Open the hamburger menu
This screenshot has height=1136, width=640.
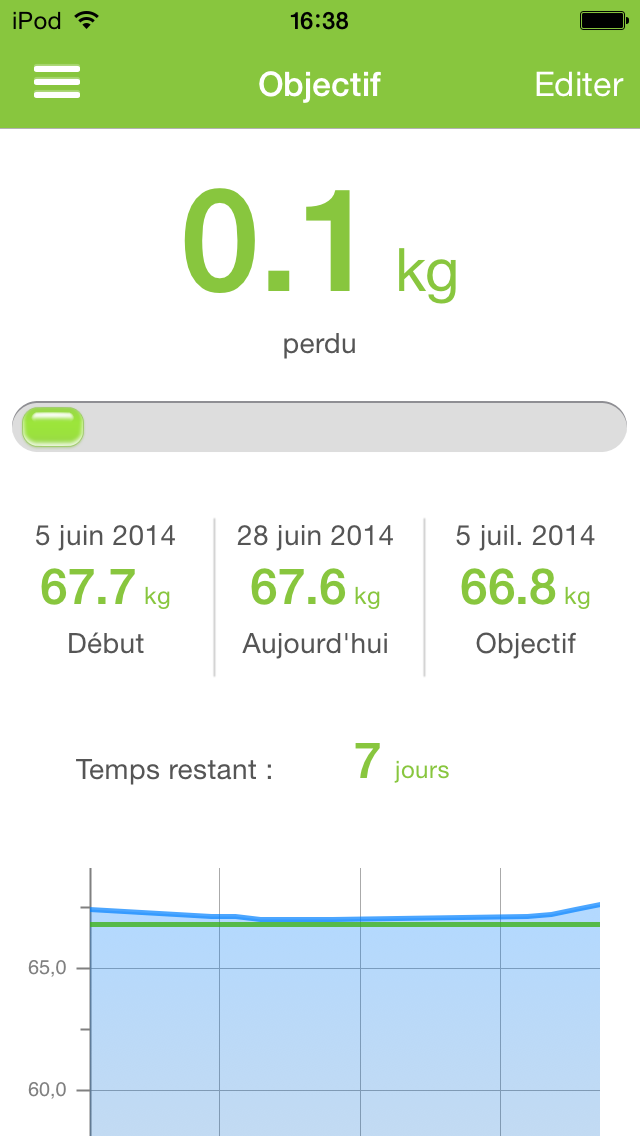tap(57, 82)
